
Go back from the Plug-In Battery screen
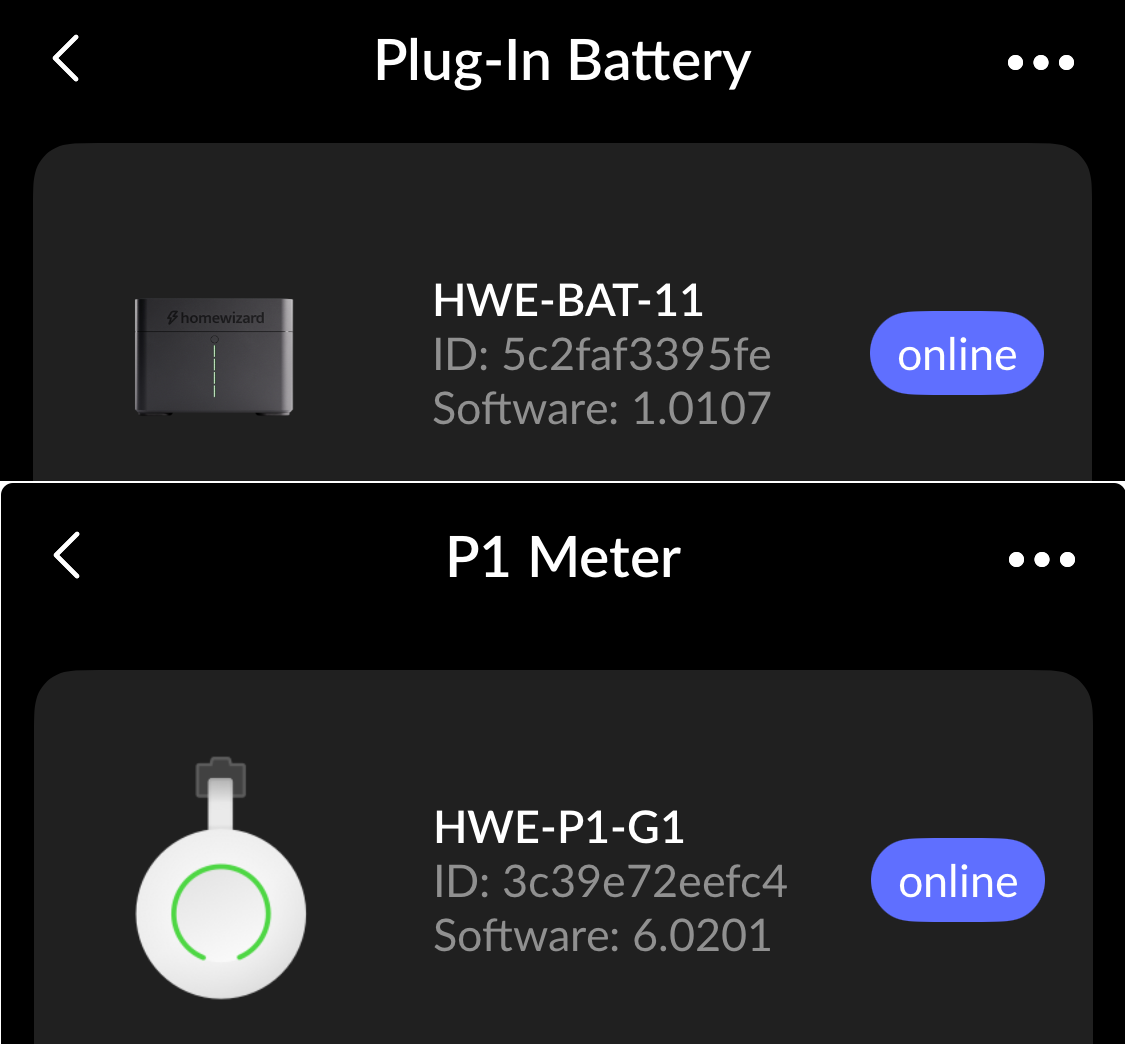coord(66,59)
